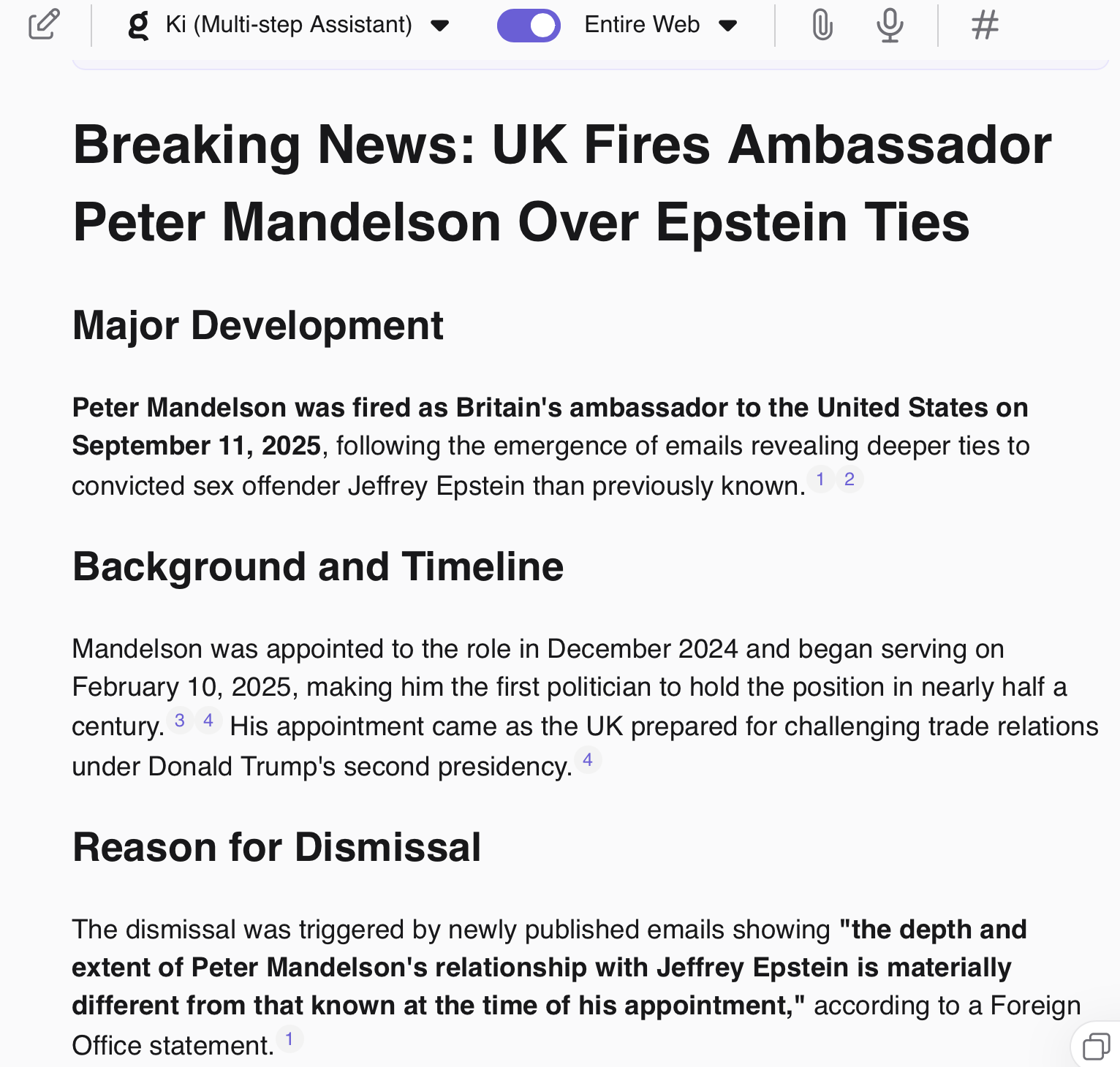Open citation 2 after 'than previously known'
The height and width of the screenshot is (1067, 1120).
coord(849,479)
